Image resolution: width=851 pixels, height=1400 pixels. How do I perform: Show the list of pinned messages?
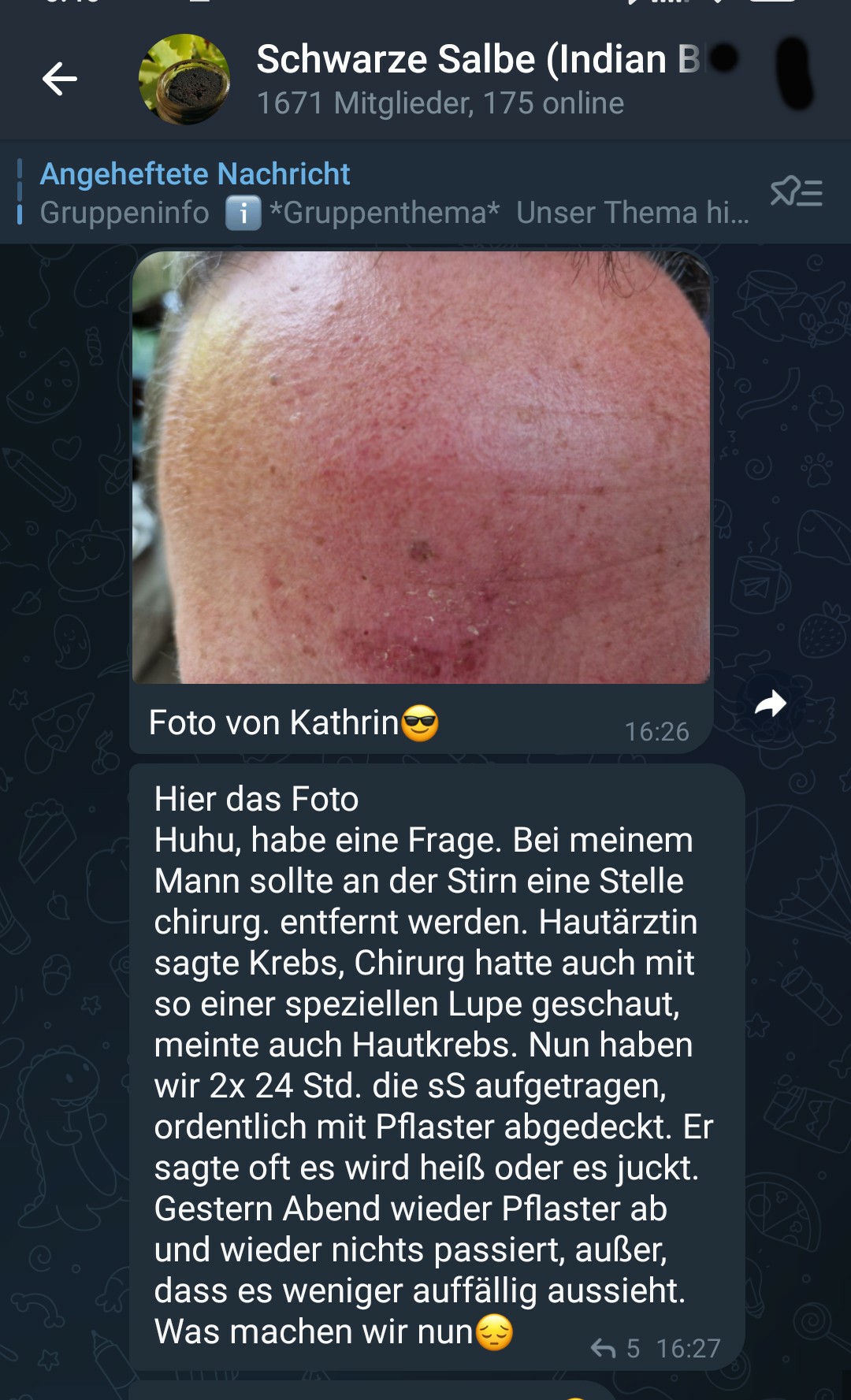[796, 191]
